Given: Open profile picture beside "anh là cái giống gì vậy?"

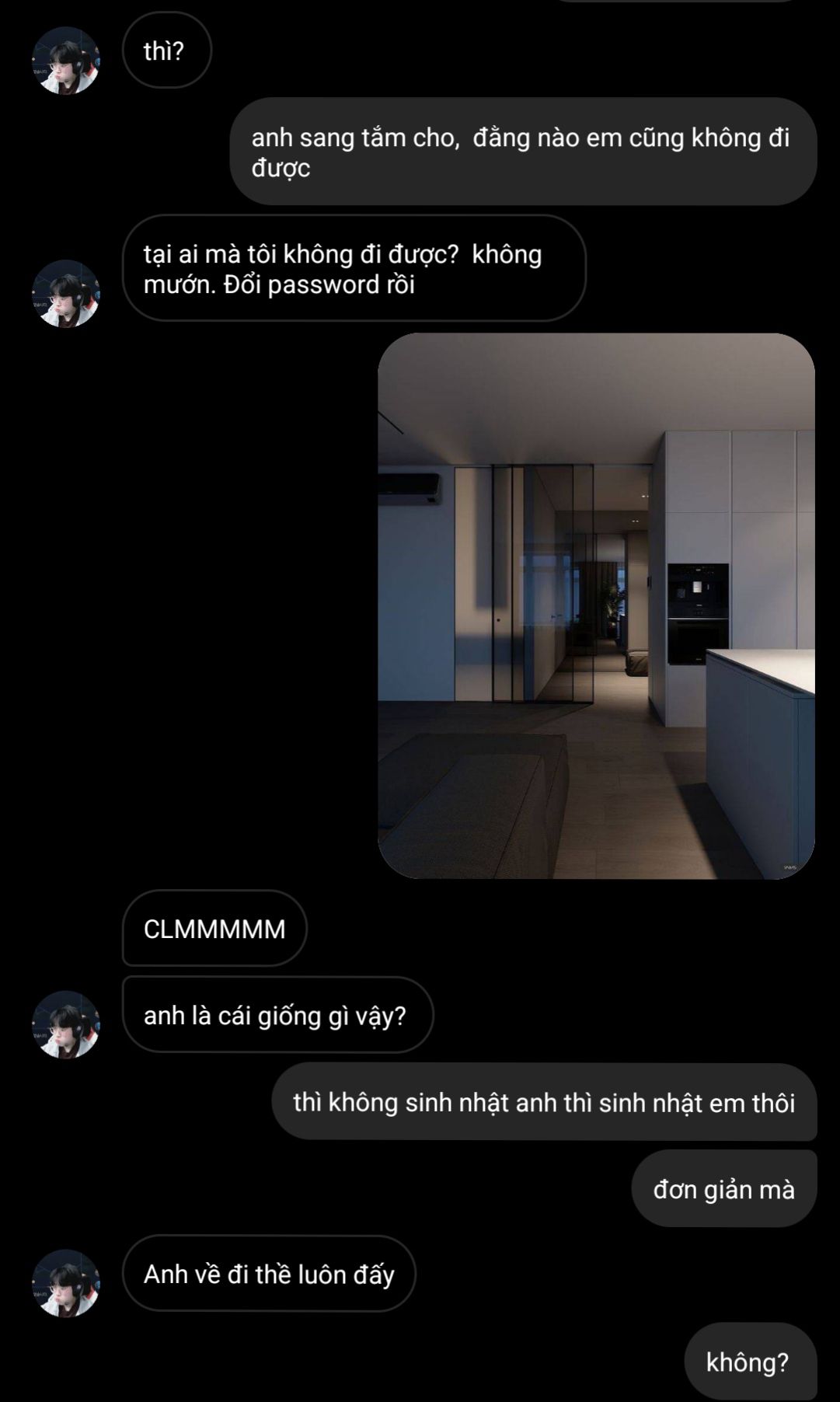Looking at the screenshot, I should [x=66, y=1024].
